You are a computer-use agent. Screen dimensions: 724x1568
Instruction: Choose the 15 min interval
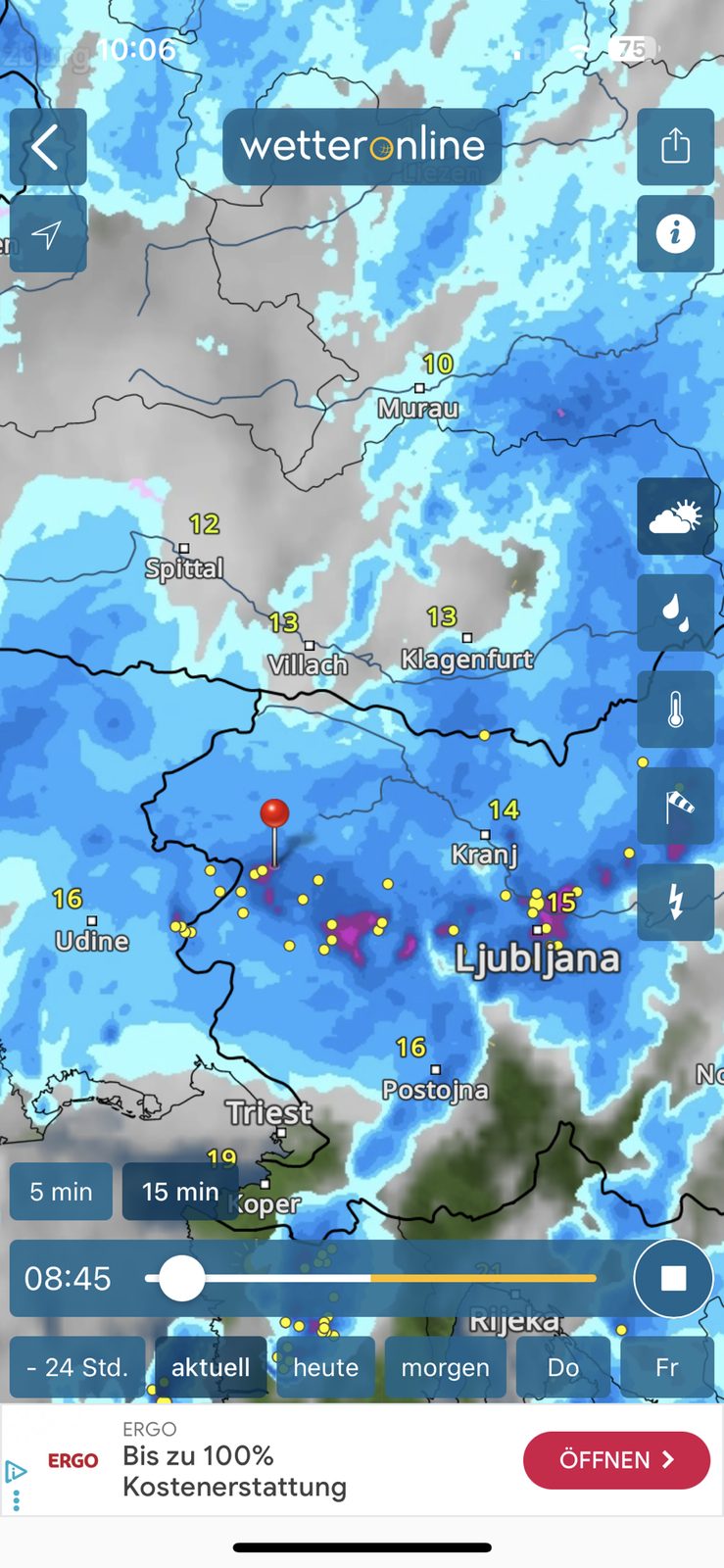click(180, 1192)
